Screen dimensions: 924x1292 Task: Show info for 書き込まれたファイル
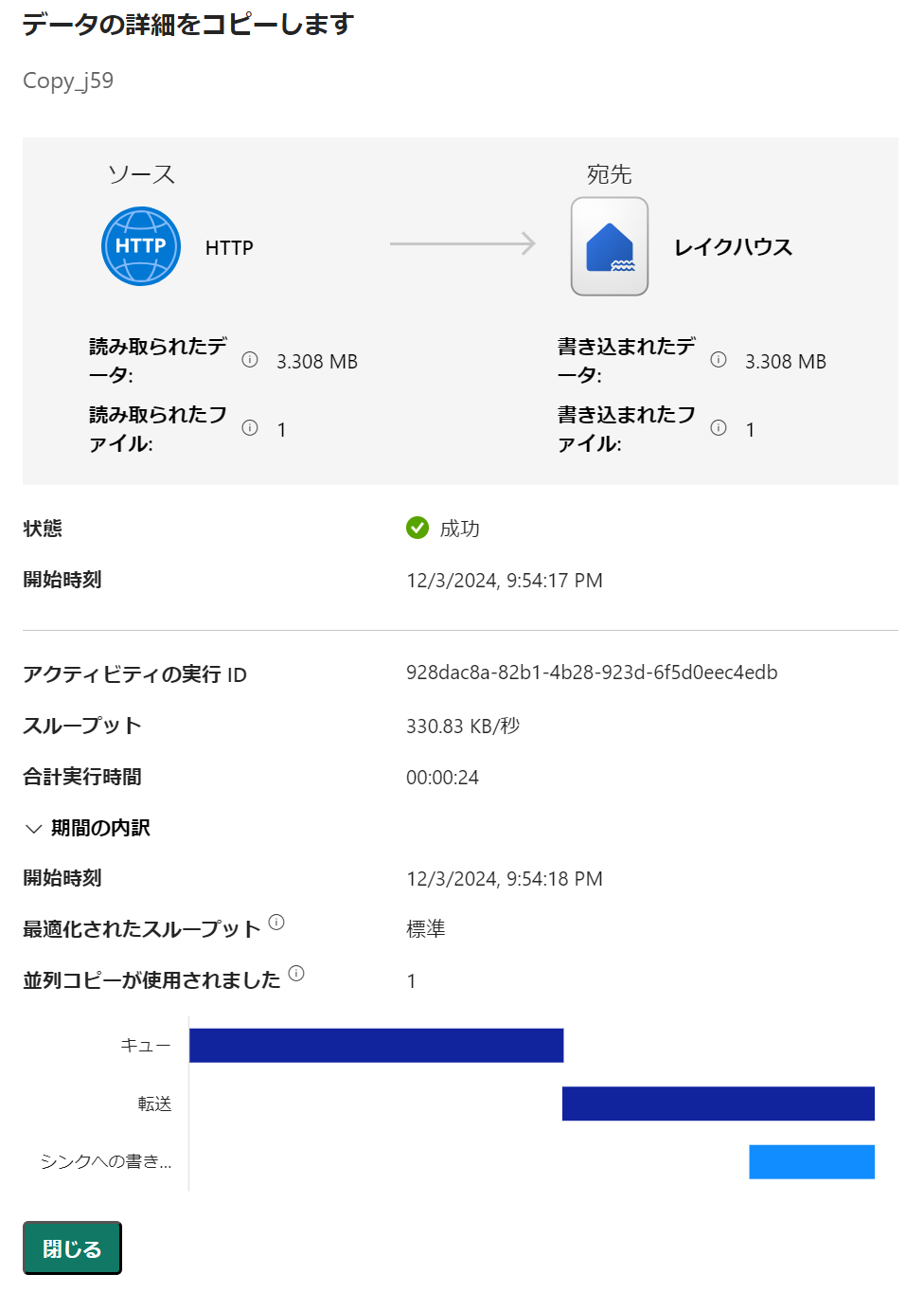pos(719,428)
